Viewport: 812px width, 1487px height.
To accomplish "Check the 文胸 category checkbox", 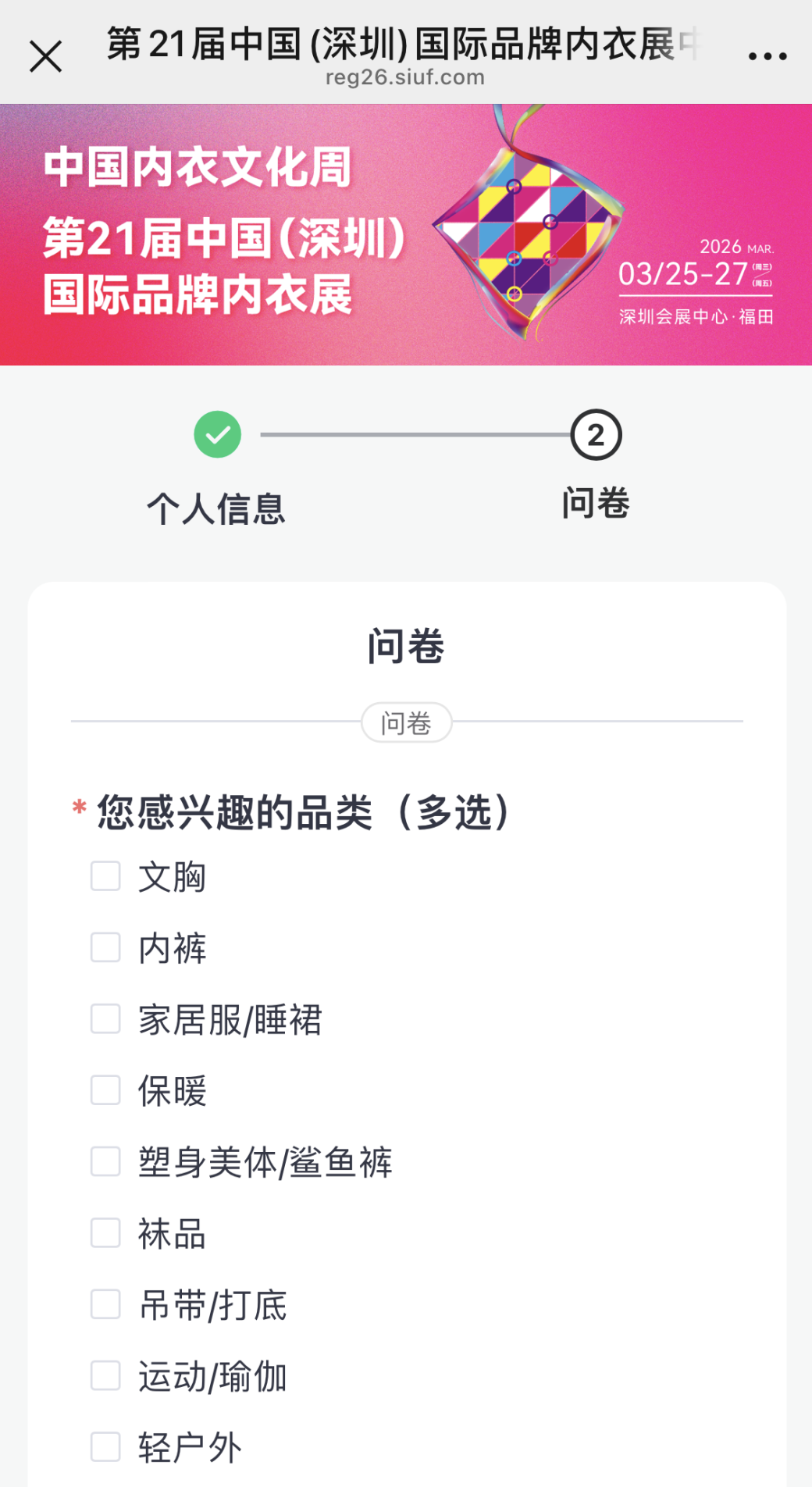I will [x=105, y=877].
